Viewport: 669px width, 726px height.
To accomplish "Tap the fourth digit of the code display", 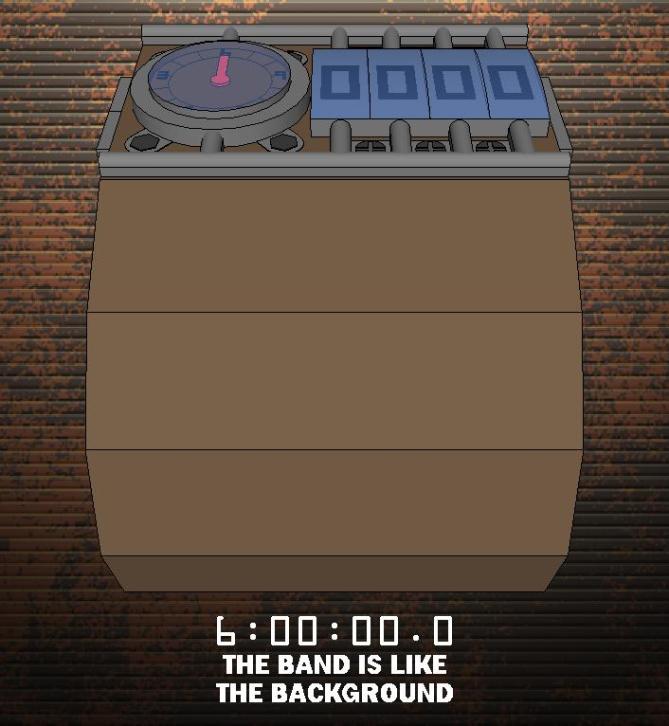I will click(505, 83).
